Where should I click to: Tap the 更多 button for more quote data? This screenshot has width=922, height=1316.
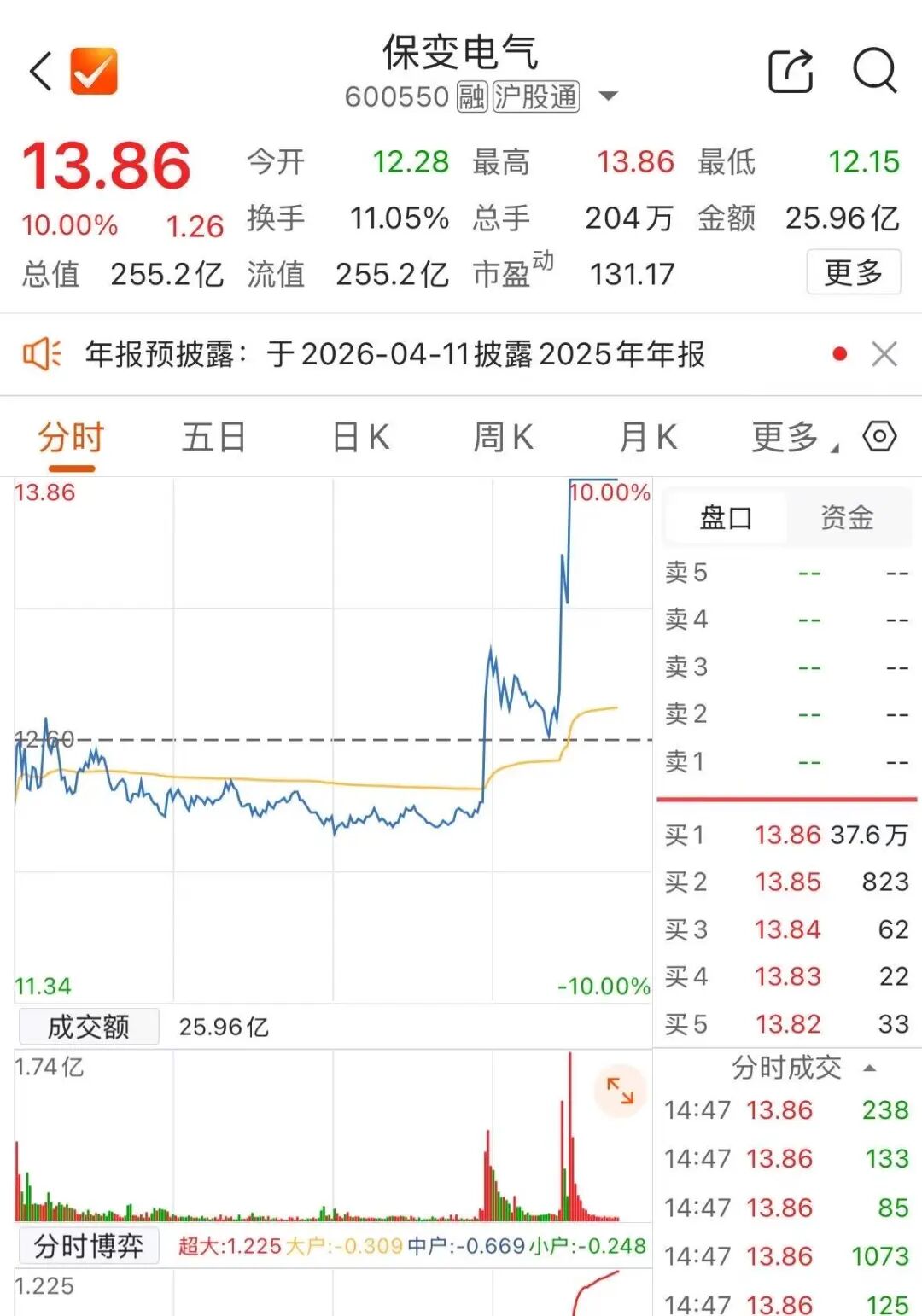[853, 273]
